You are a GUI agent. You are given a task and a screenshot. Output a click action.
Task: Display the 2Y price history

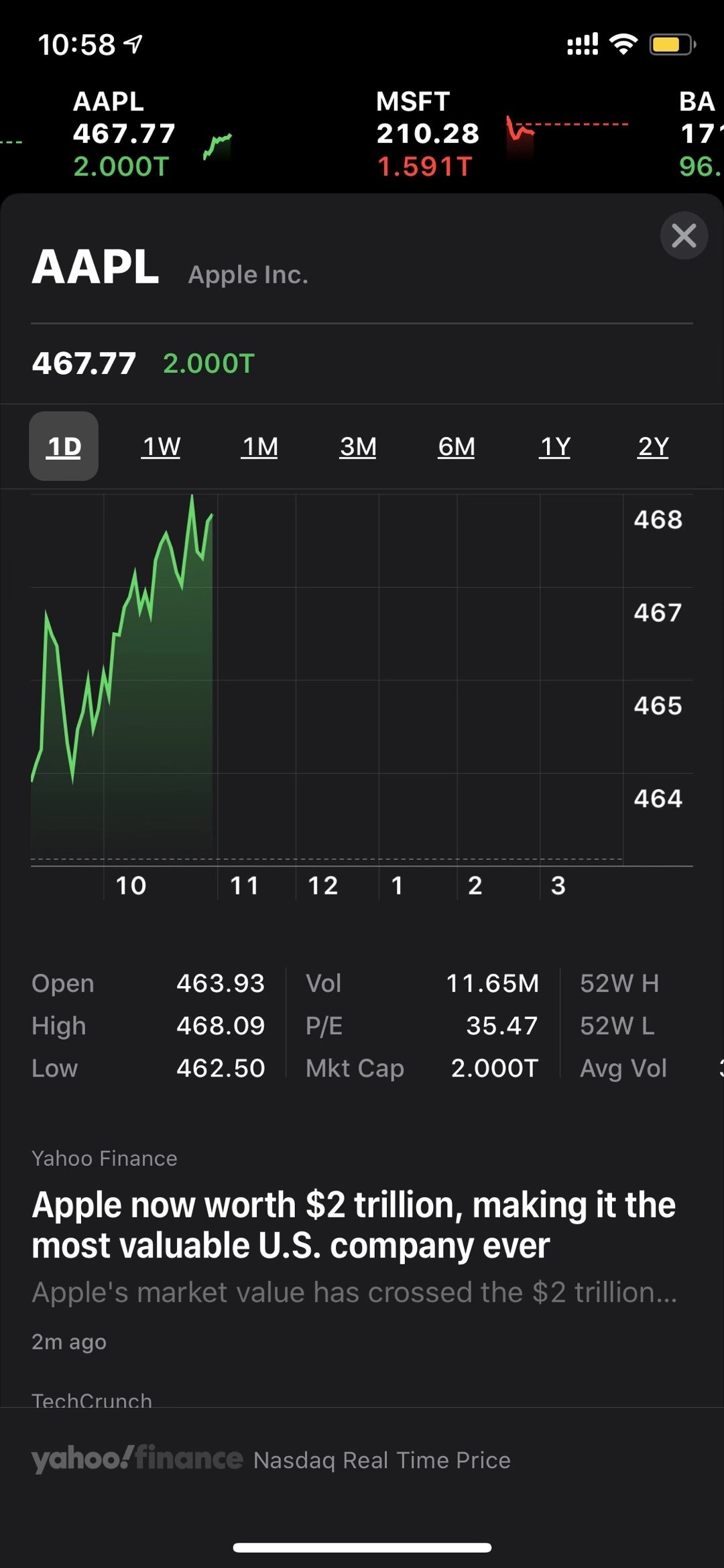pyautogui.click(x=653, y=446)
